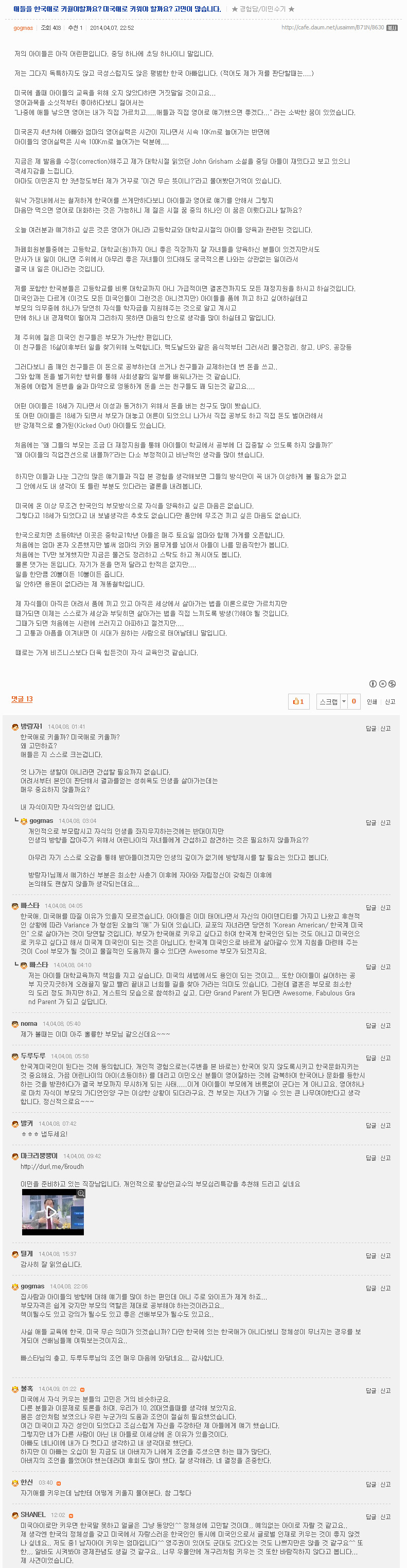Report noma's comment via 신고
407x1568 pixels.
point(386,1026)
